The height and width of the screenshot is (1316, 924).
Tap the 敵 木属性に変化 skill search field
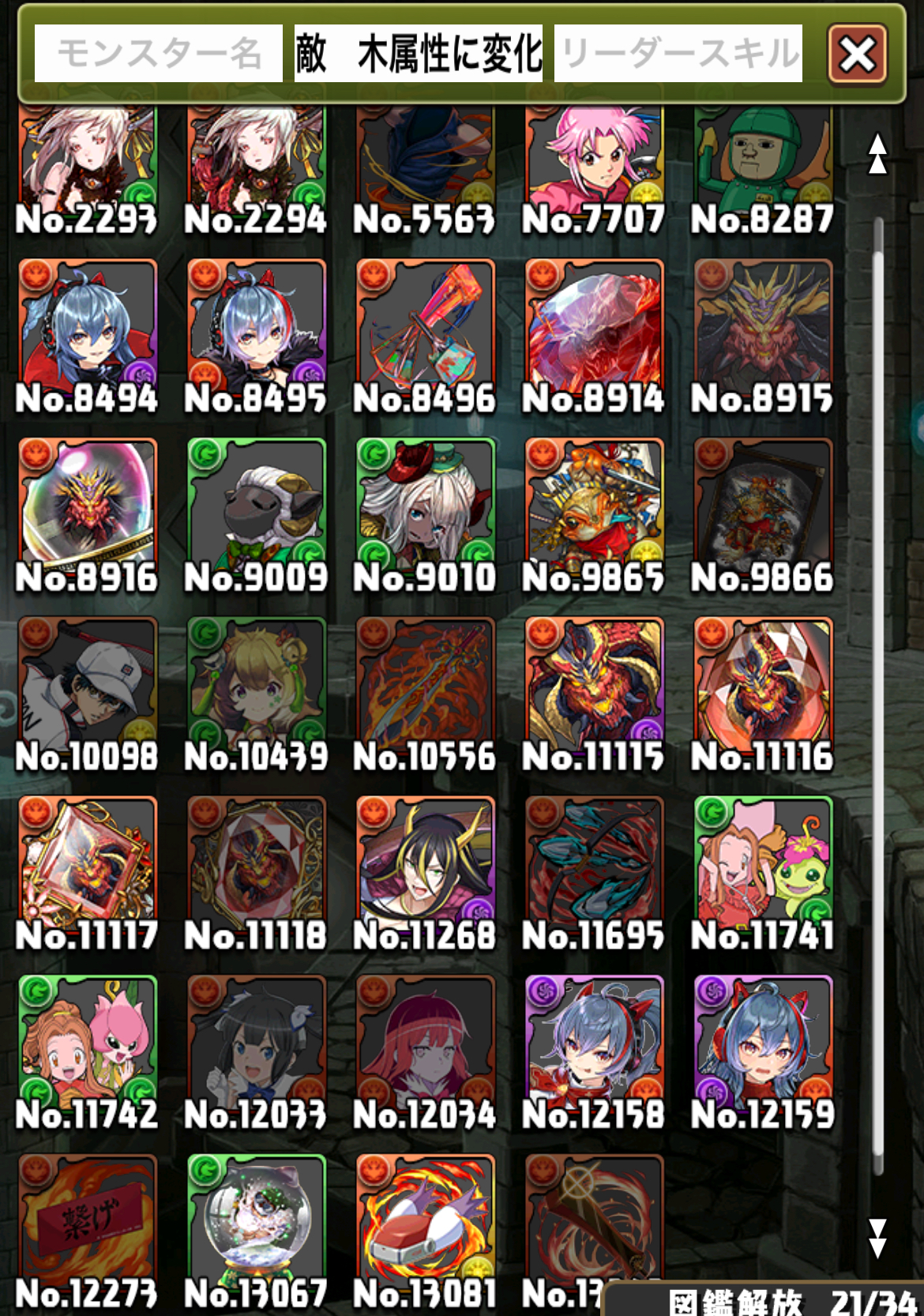[x=419, y=54]
